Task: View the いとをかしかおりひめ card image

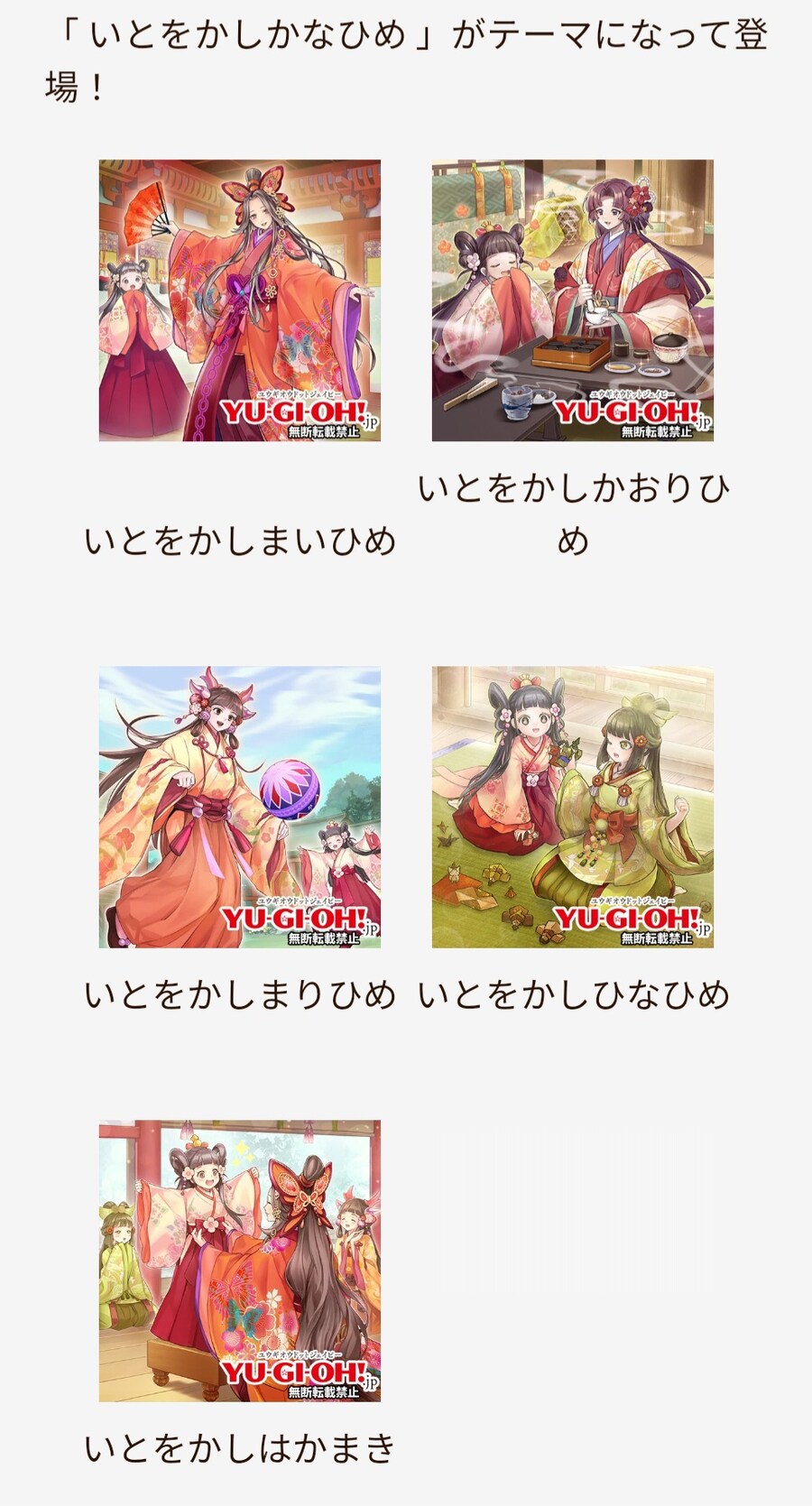Action: click(x=572, y=300)
